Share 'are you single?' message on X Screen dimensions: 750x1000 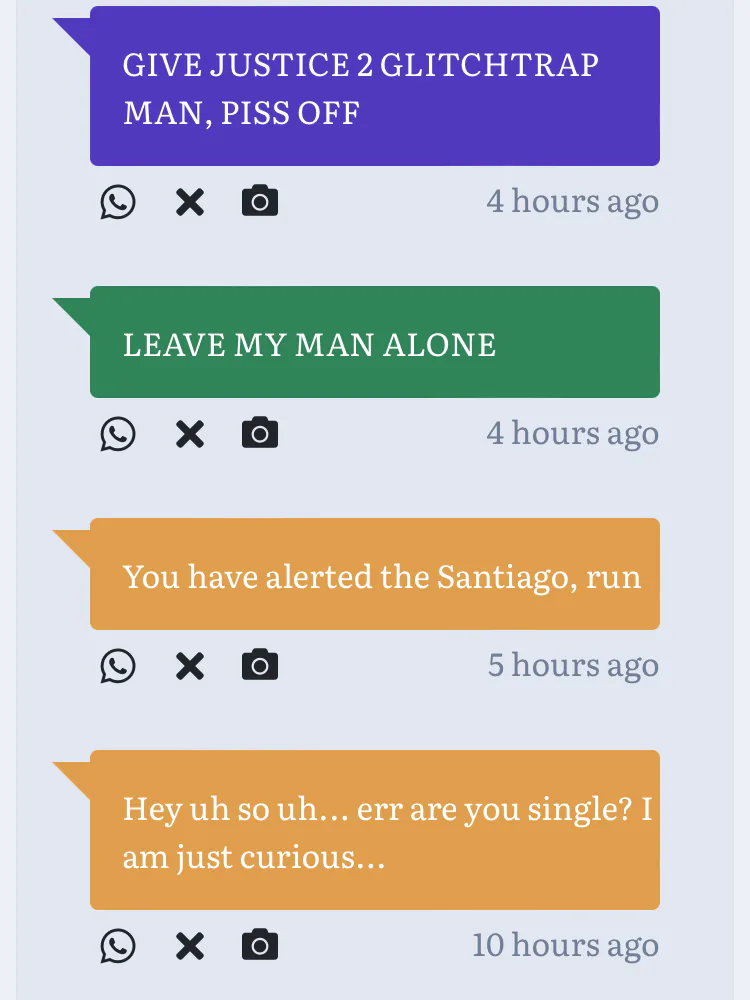189,946
